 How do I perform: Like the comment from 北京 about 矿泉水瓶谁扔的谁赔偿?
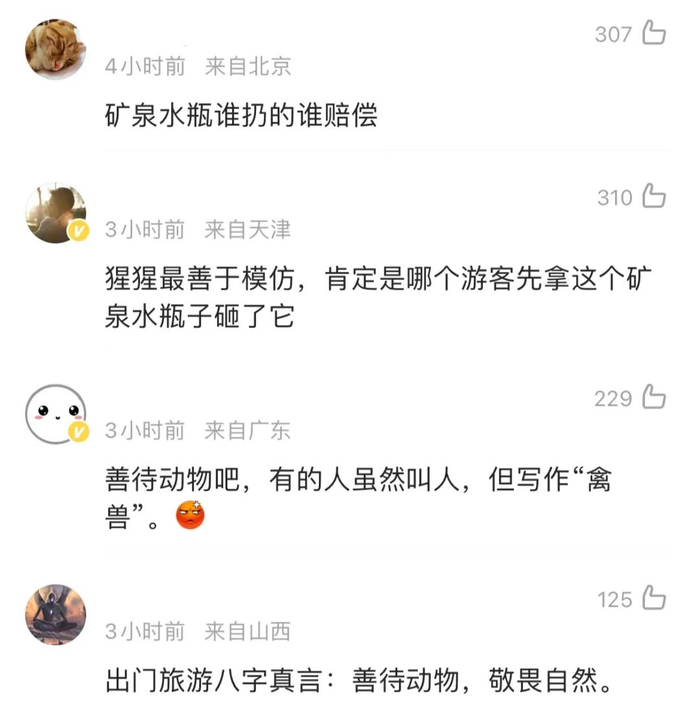coord(653,34)
